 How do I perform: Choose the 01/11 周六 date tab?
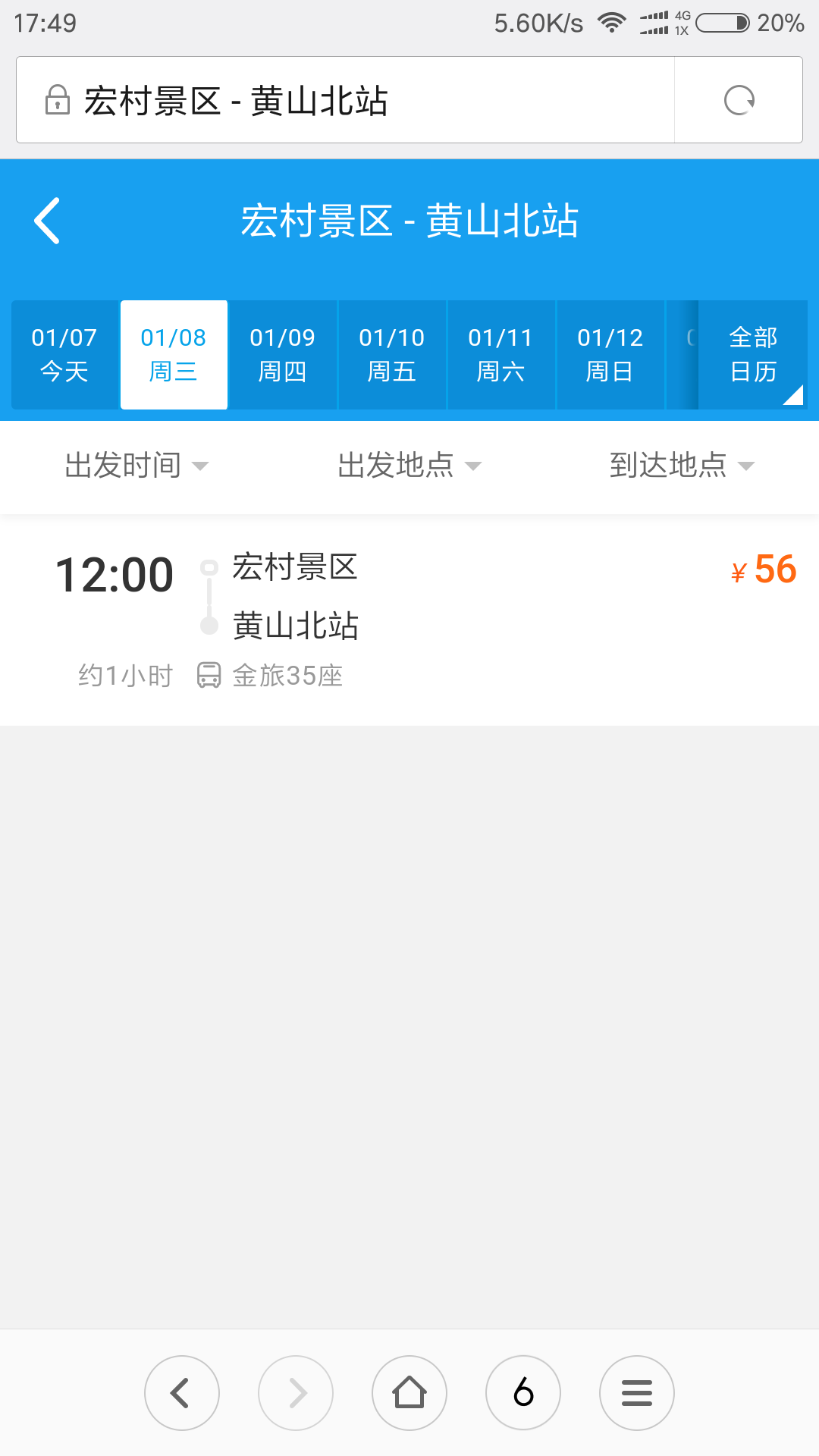tap(501, 355)
